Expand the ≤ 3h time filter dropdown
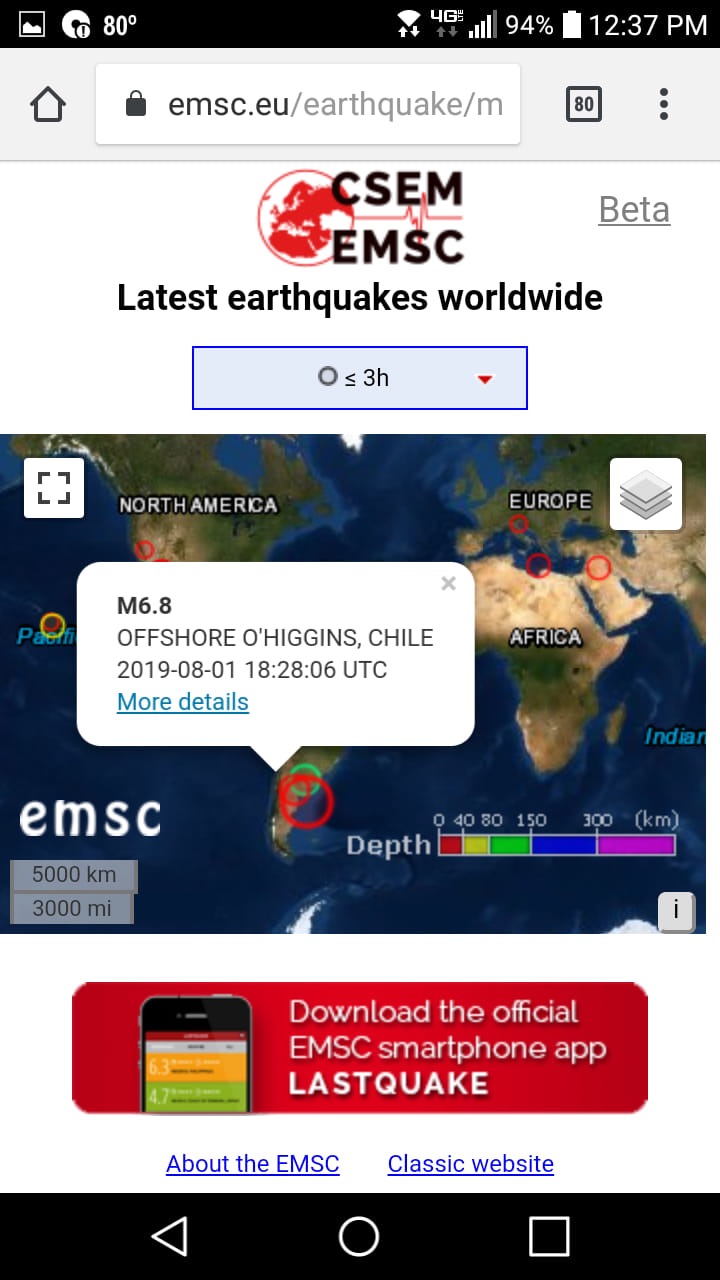 tap(360, 378)
